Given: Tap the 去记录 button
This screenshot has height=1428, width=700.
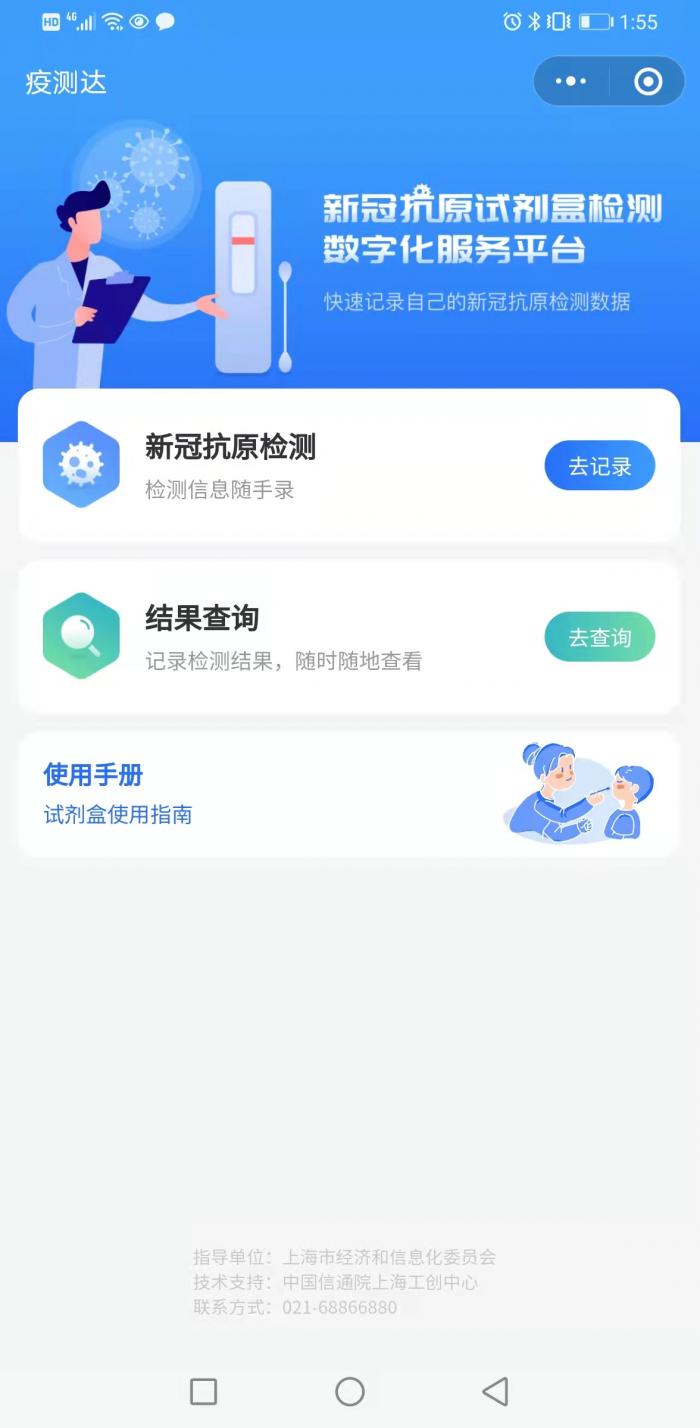Looking at the screenshot, I should click(x=599, y=466).
